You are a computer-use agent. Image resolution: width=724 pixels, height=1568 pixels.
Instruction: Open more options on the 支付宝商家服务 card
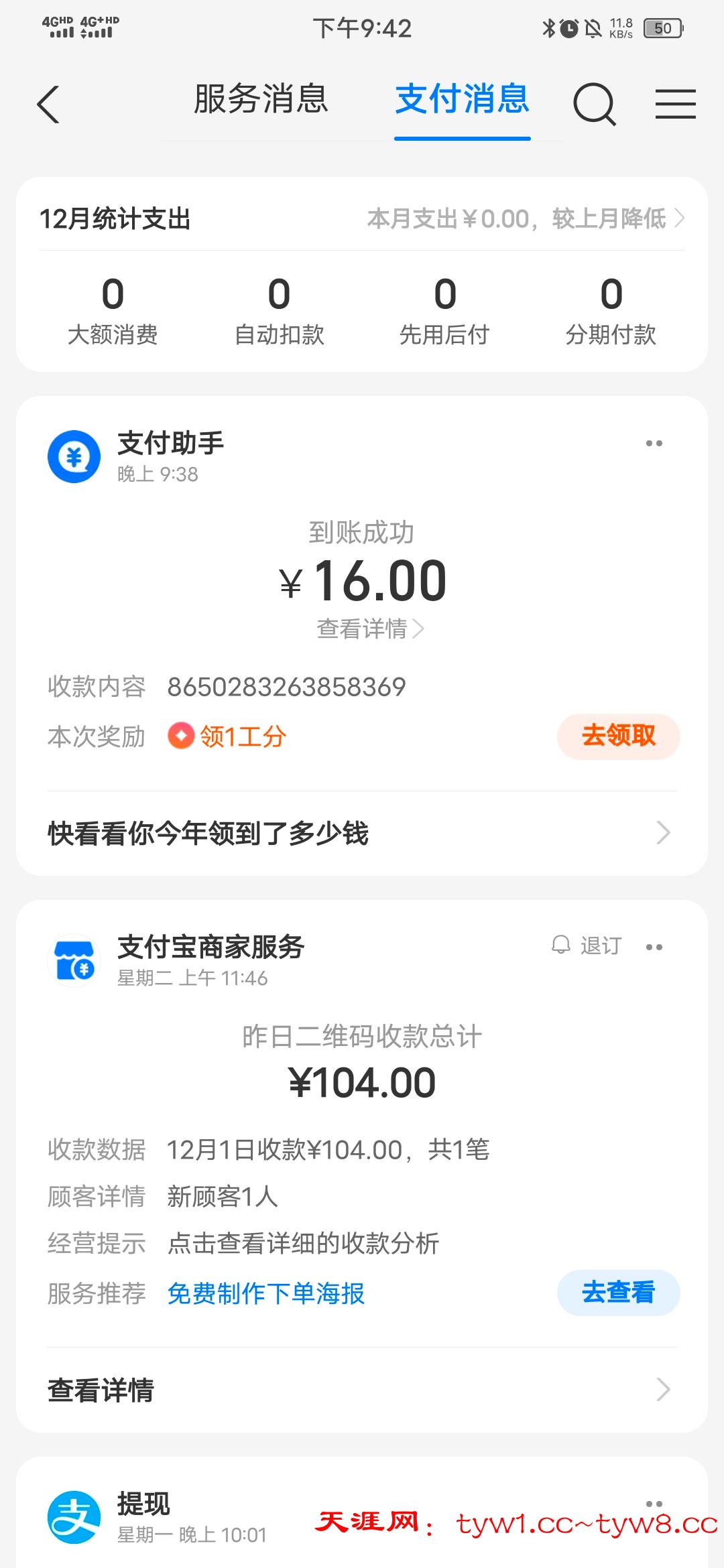pos(654,947)
